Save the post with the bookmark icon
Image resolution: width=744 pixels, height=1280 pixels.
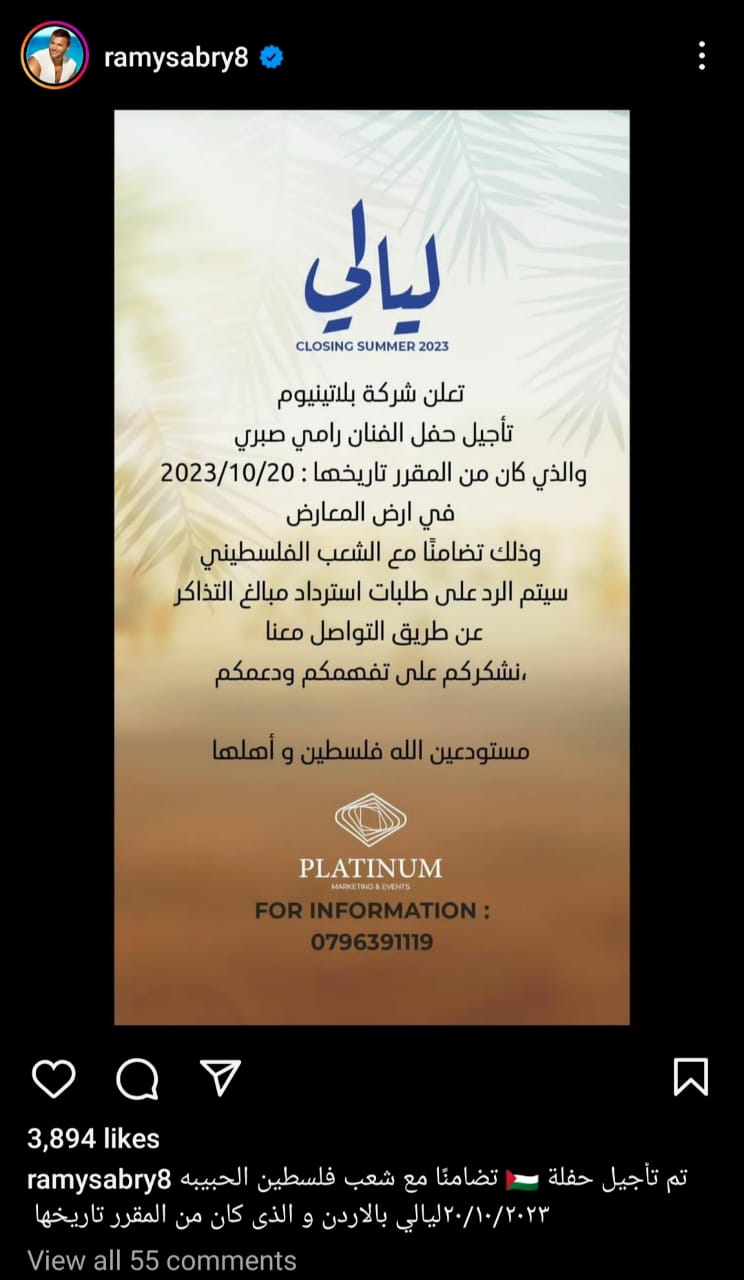pos(690,1077)
